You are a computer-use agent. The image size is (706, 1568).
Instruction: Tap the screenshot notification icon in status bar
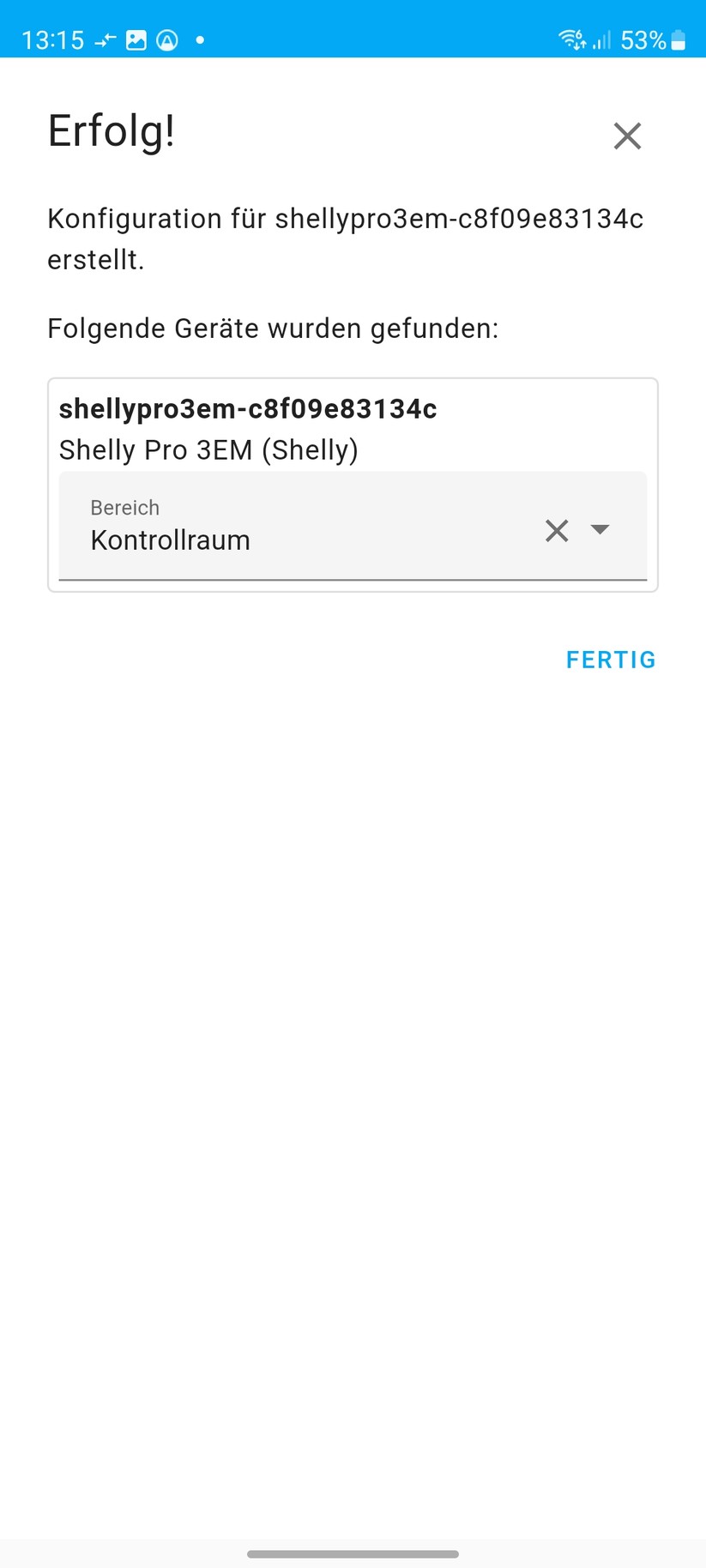[x=137, y=39]
